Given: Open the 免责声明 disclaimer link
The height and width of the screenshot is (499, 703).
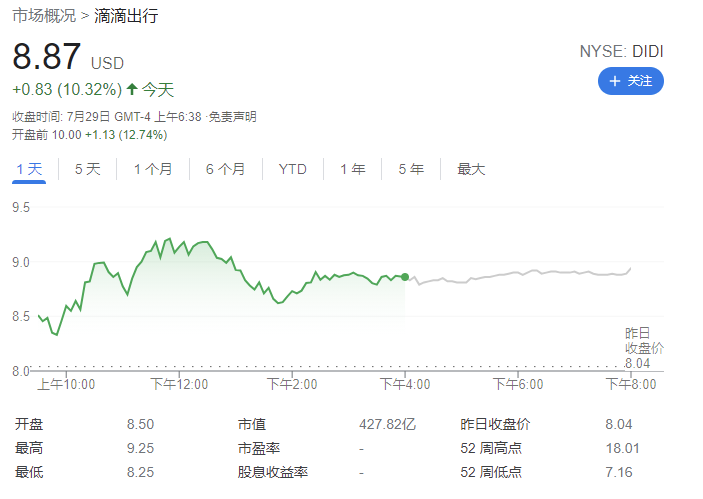Looking at the screenshot, I should tap(232, 117).
